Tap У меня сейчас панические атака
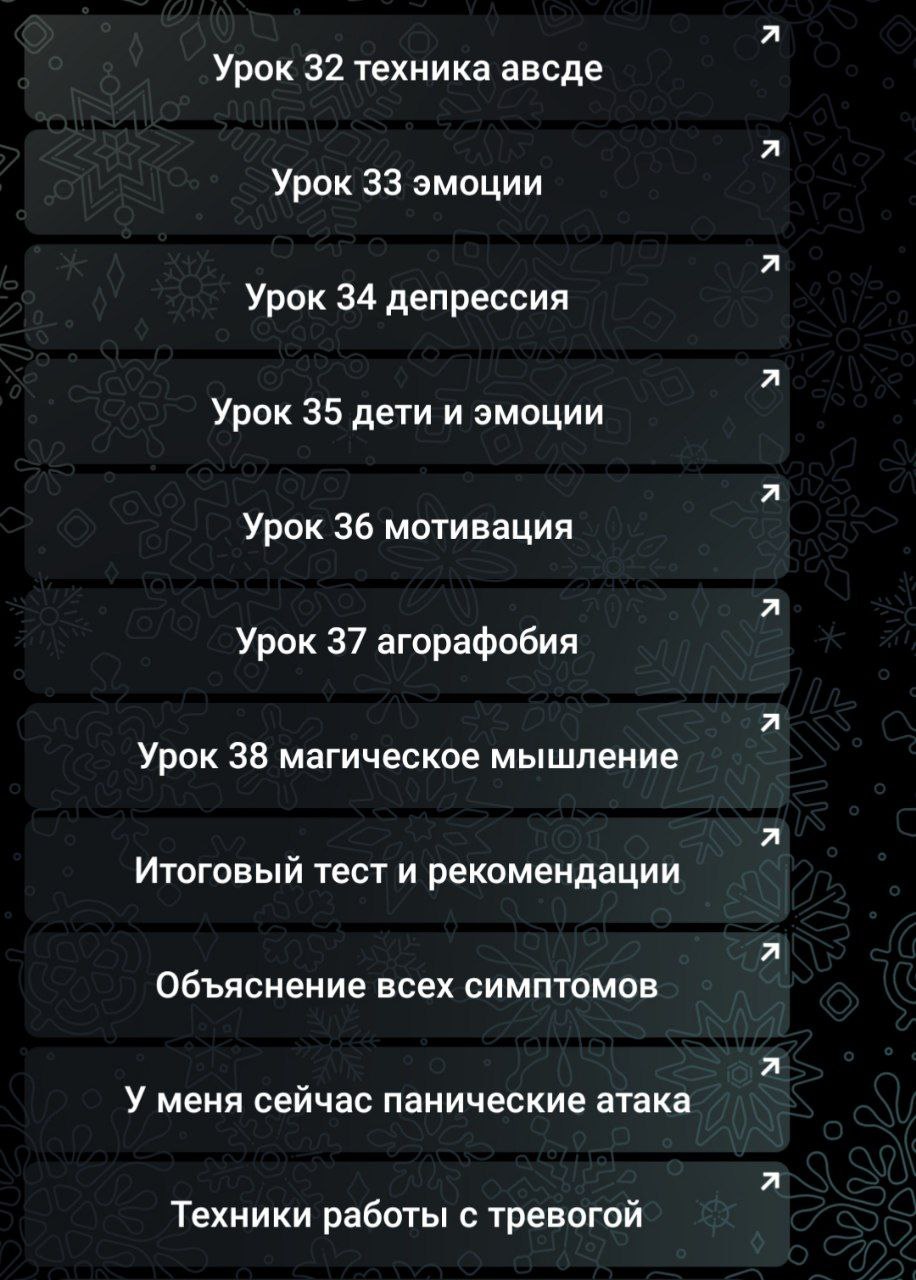This screenshot has height=1280, width=916. pyautogui.click(x=407, y=1100)
